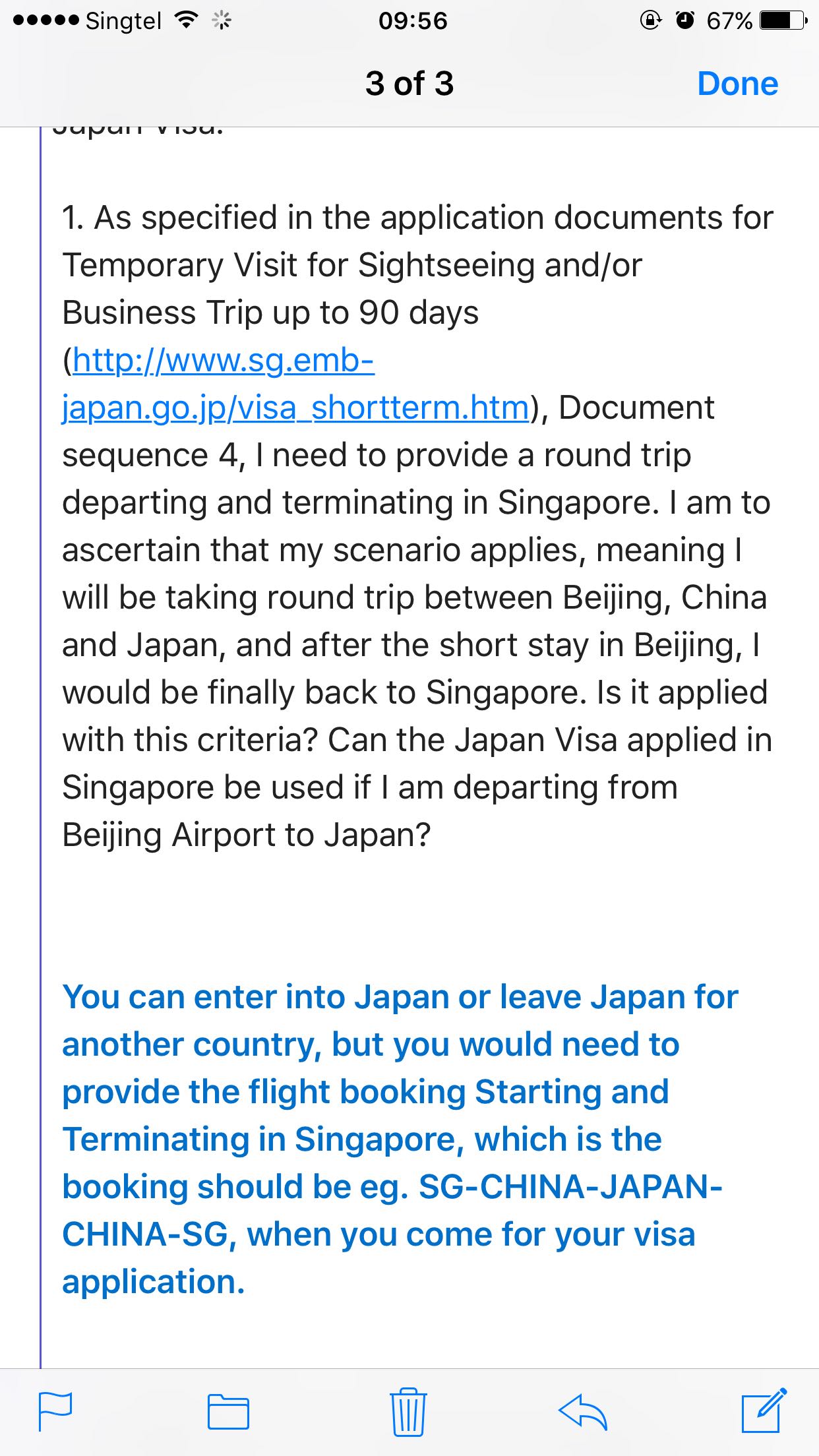Tap Done to close the message view
Image resolution: width=819 pixels, height=1456 pixels.
click(x=737, y=84)
